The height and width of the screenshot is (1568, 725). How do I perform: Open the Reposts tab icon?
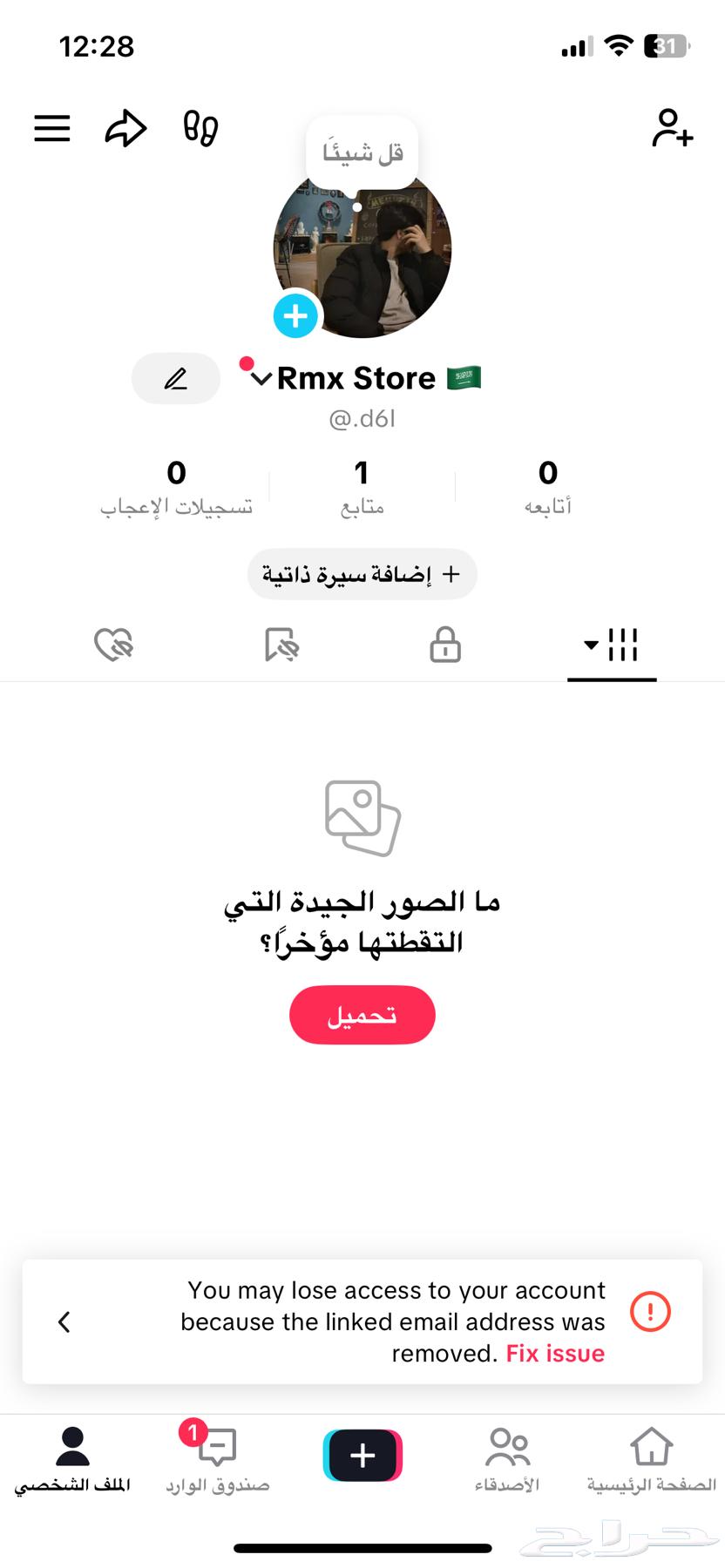[x=281, y=645]
